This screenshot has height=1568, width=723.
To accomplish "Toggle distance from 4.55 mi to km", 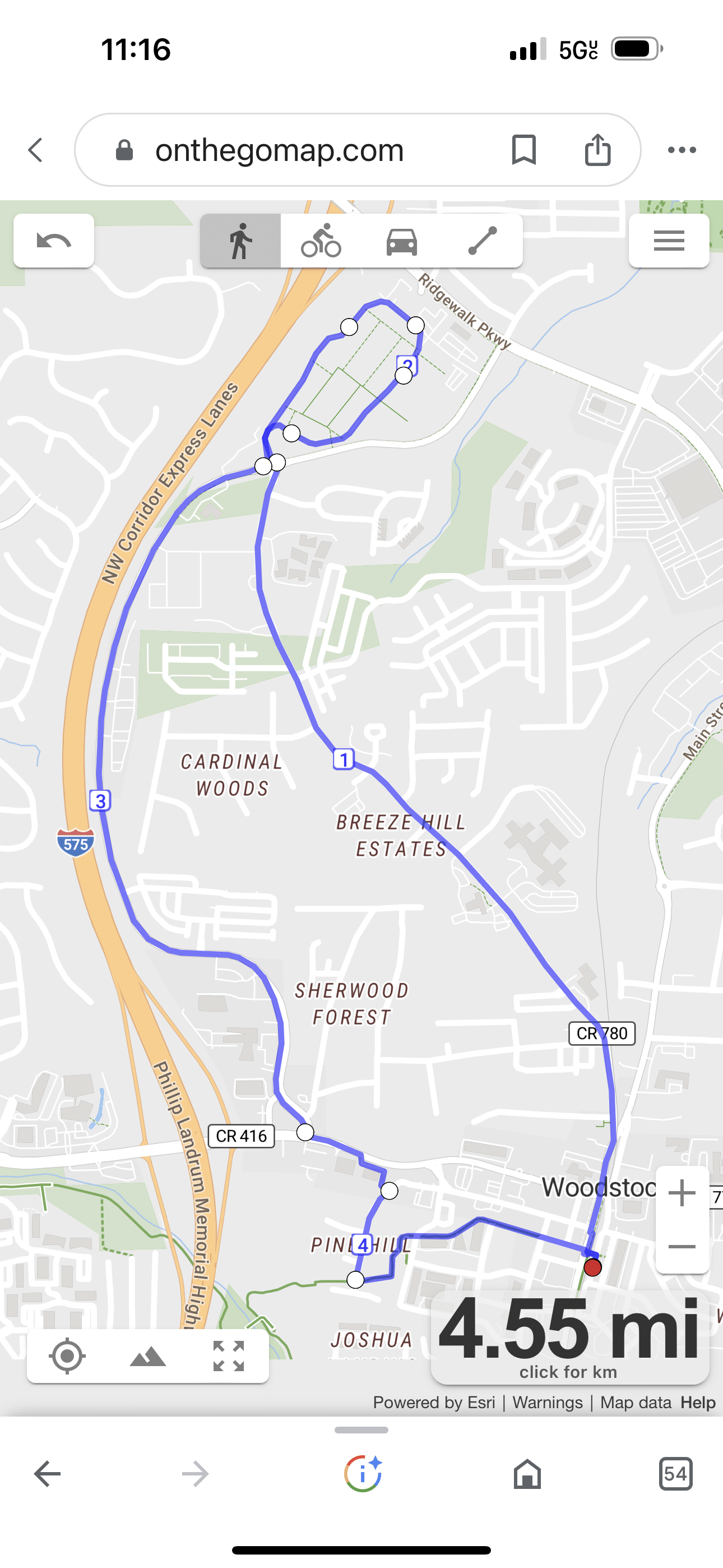I will click(x=569, y=1338).
